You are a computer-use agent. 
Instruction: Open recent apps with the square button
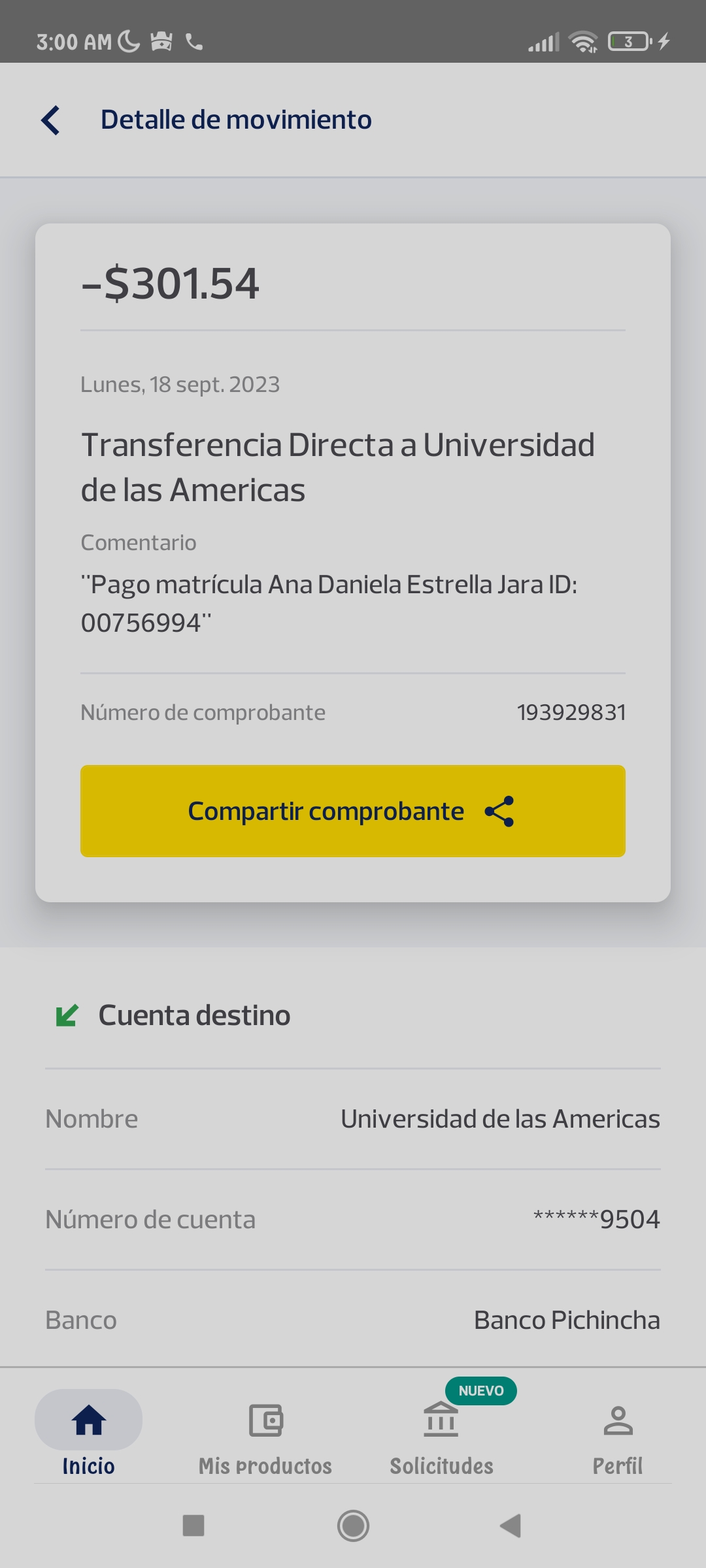(193, 1526)
